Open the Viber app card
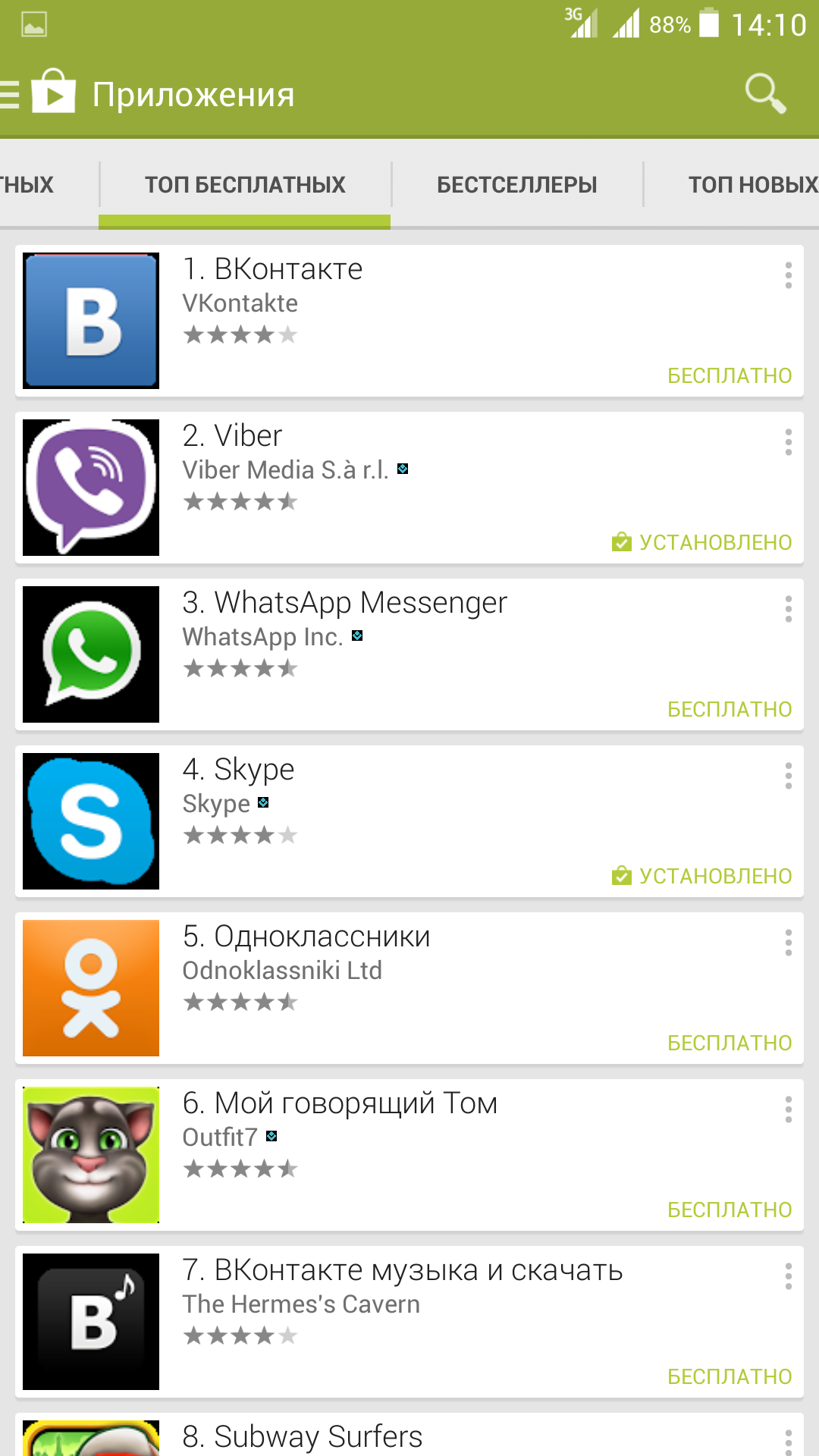The width and height of the screenshot is (819, 1456). coord(409,488)
